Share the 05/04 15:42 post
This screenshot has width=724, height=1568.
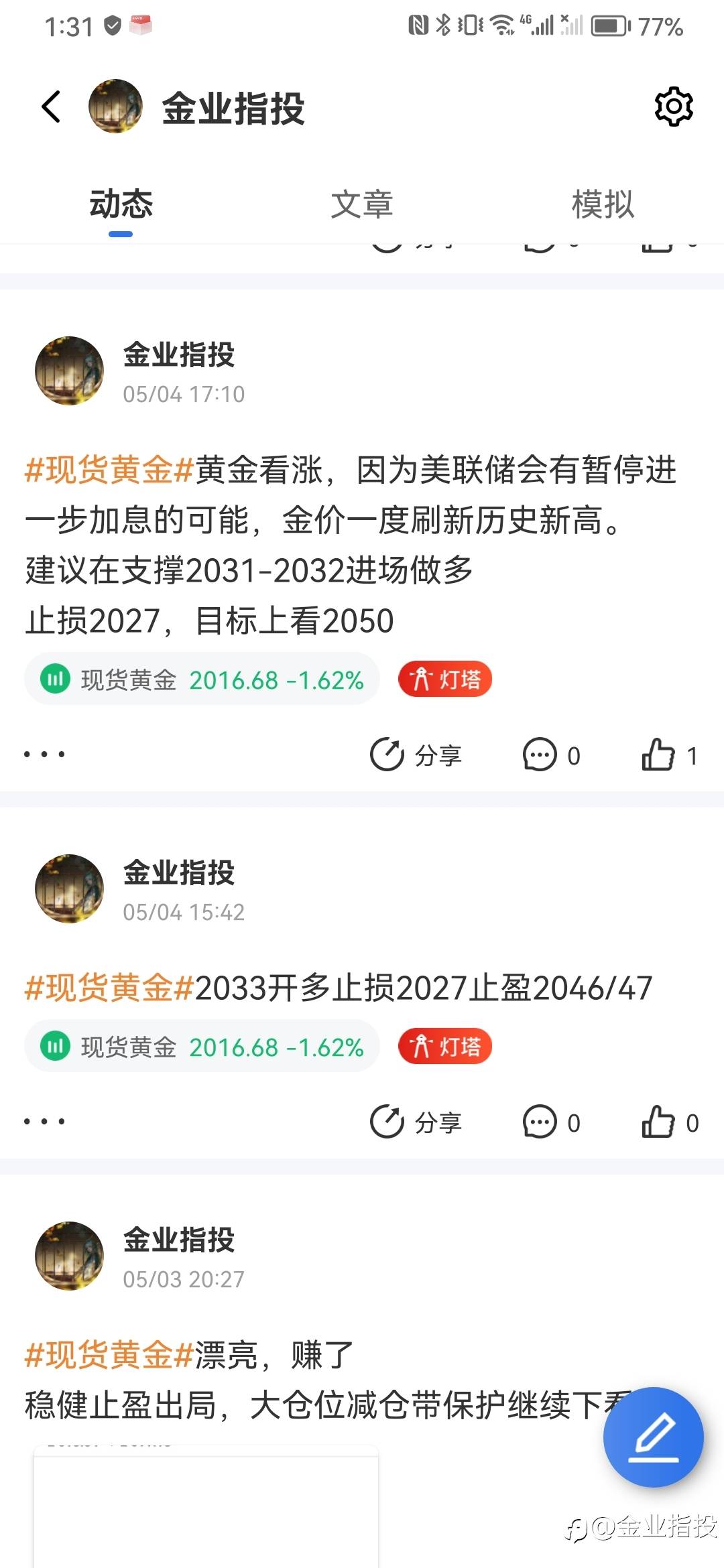416,1122
